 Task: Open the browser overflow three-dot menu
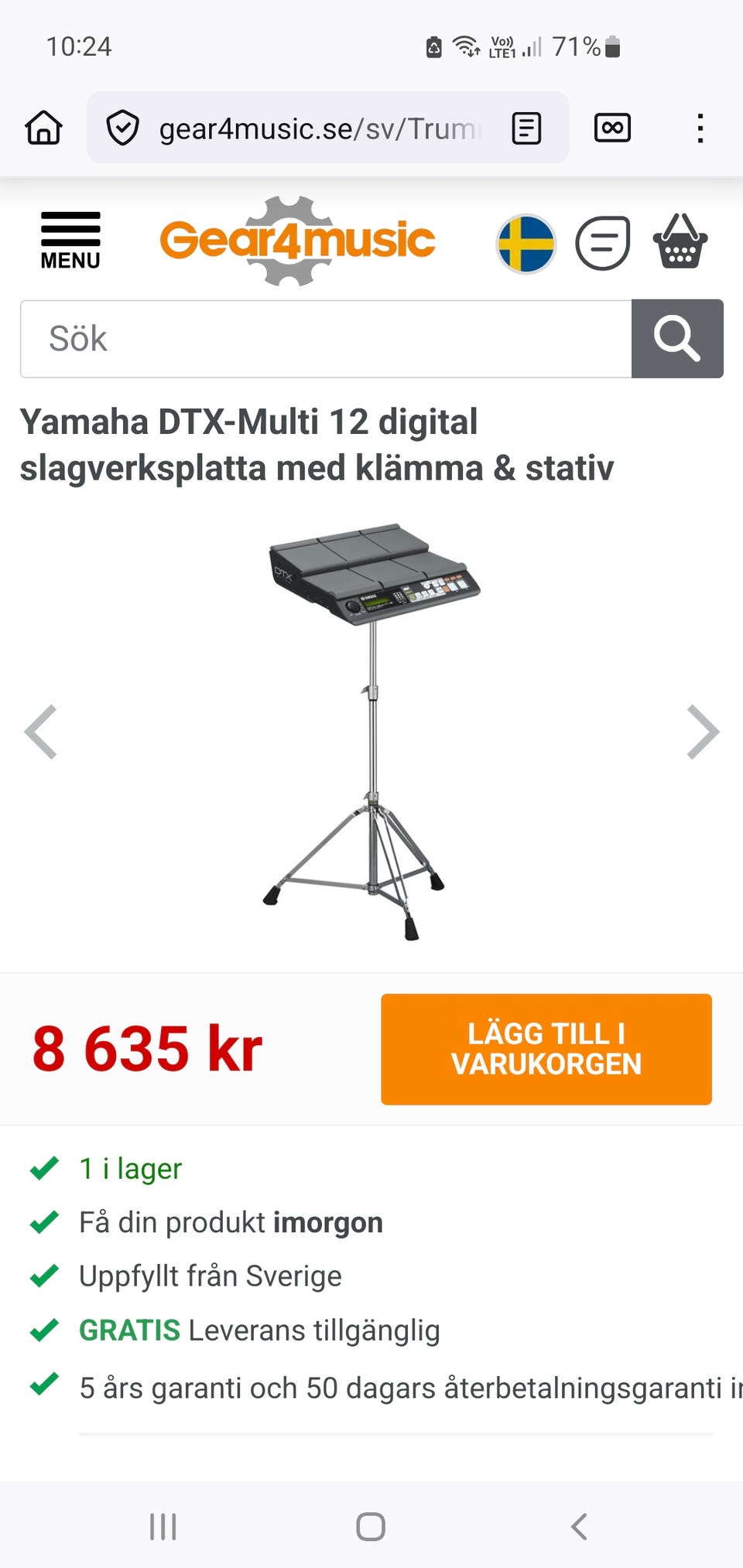coord(700,128)
